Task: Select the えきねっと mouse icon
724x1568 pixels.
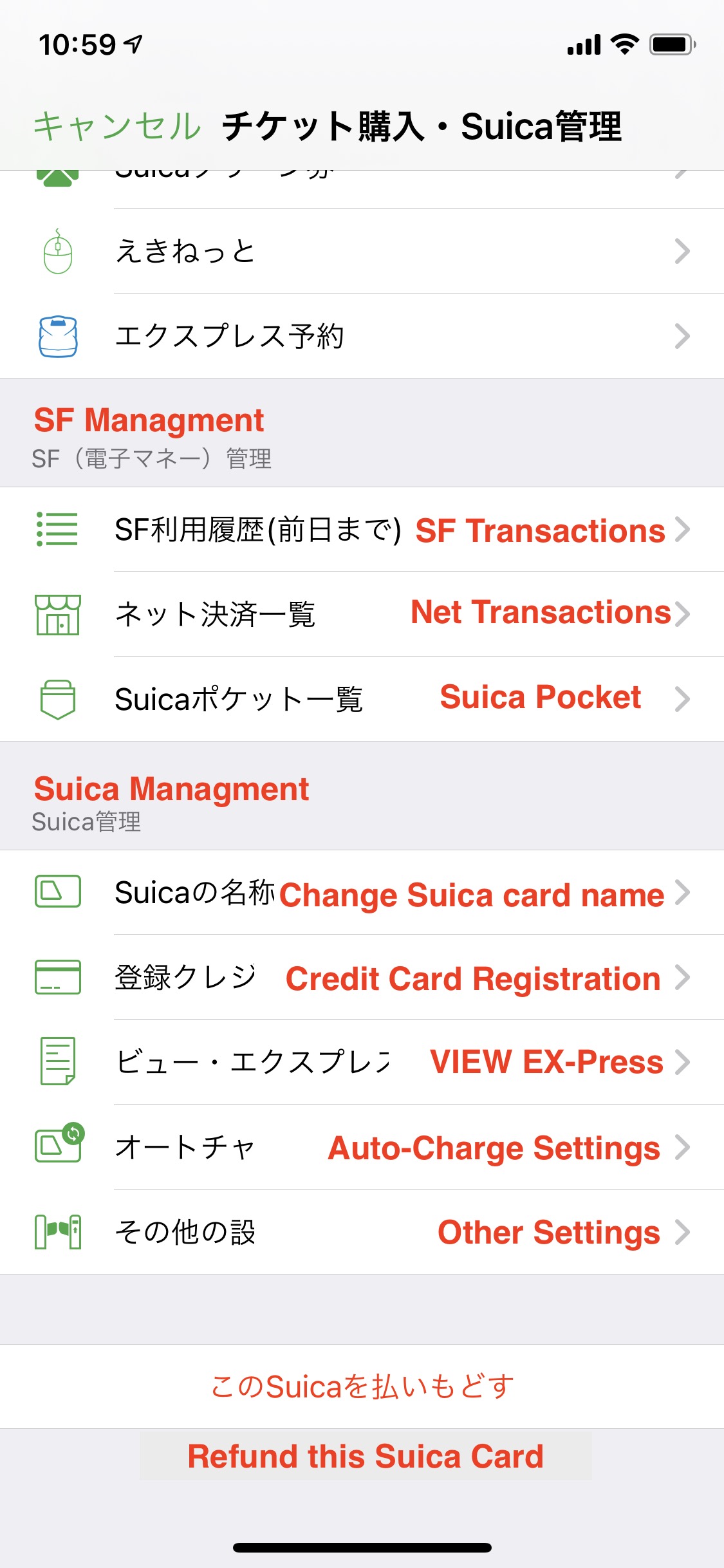Action: 58,252
